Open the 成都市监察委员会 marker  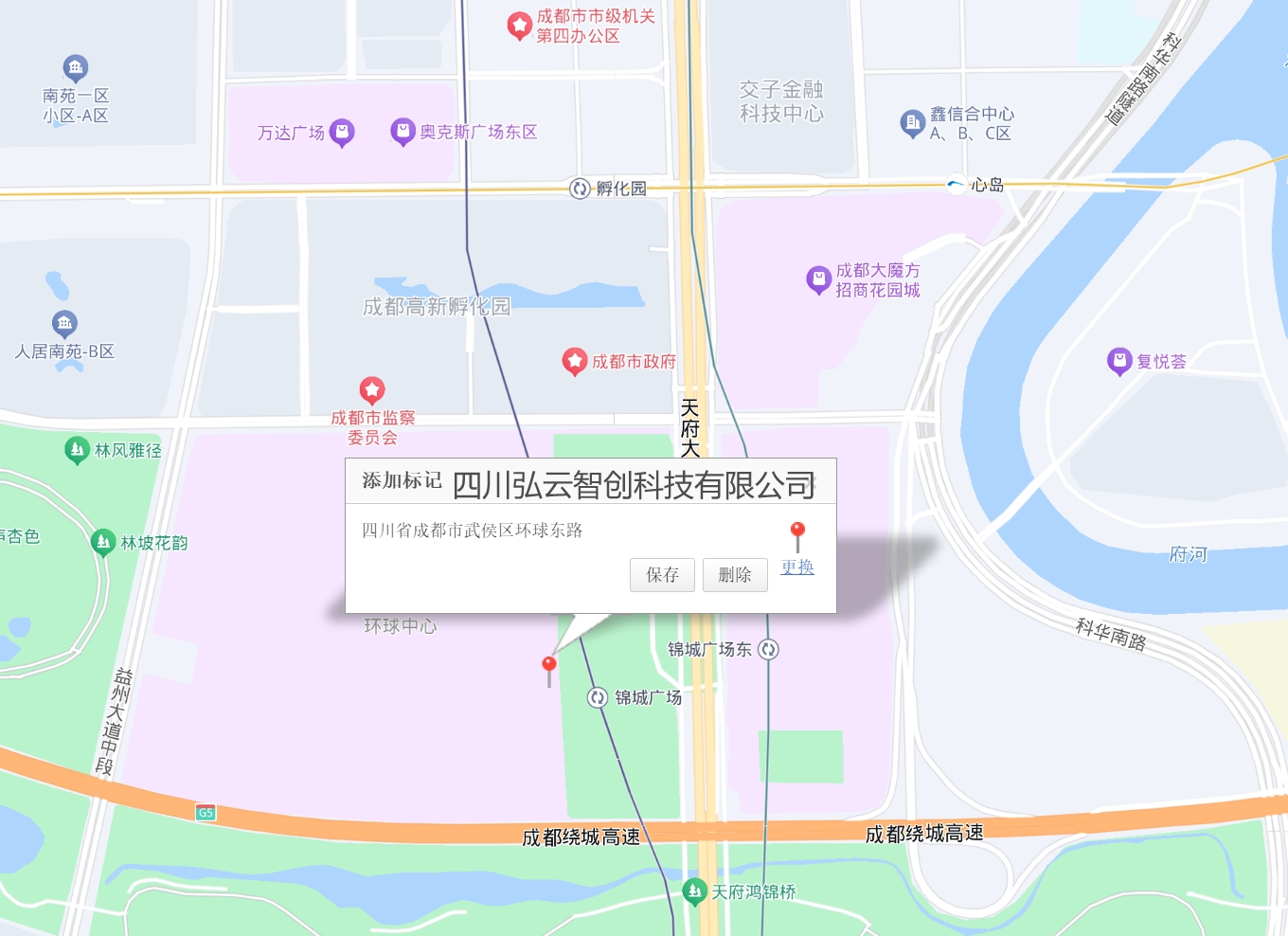[x=372, y=389]
